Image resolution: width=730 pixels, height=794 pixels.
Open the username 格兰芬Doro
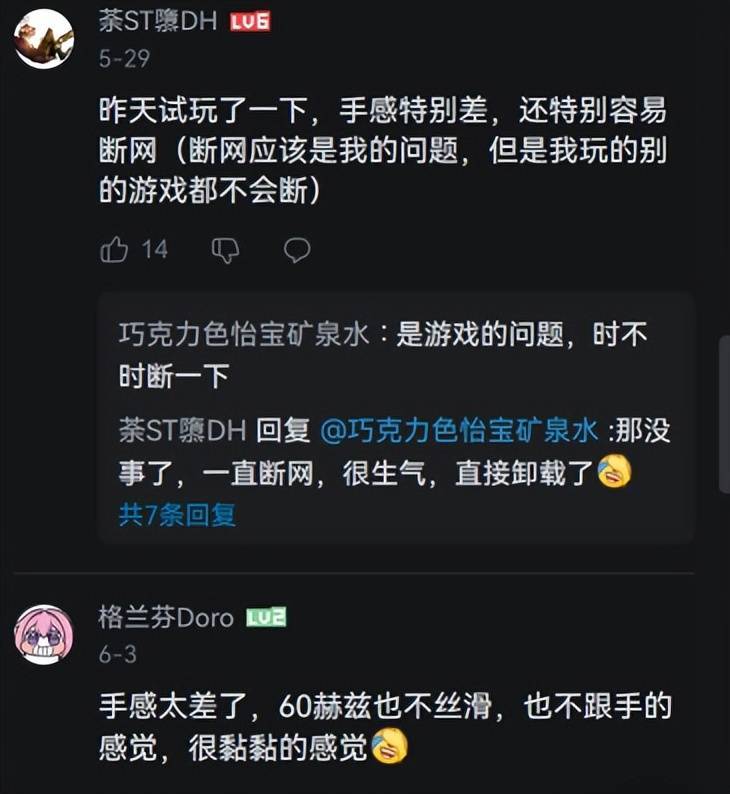(165, 618)
